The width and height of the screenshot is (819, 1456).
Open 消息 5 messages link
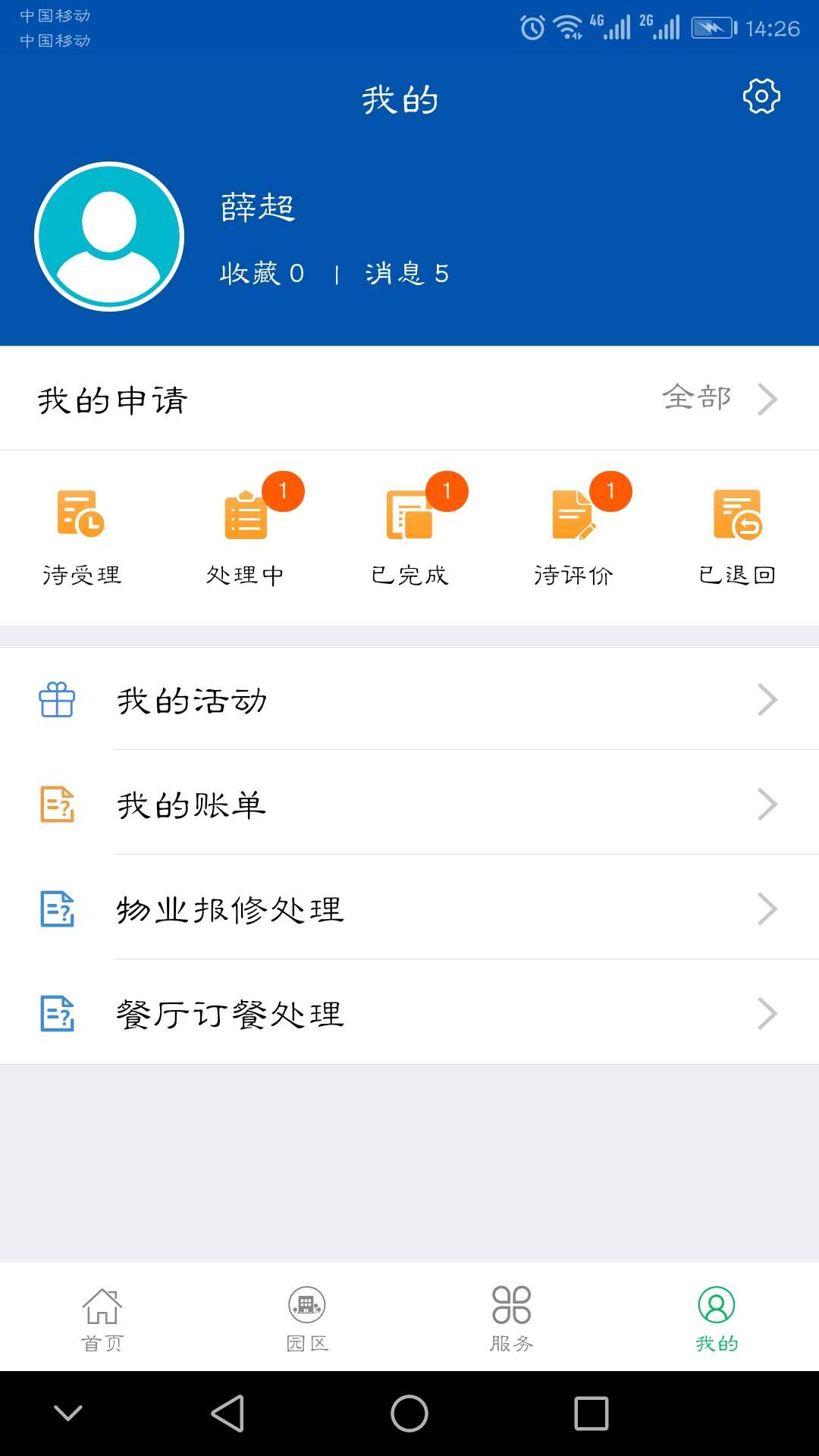coord(406,274)
